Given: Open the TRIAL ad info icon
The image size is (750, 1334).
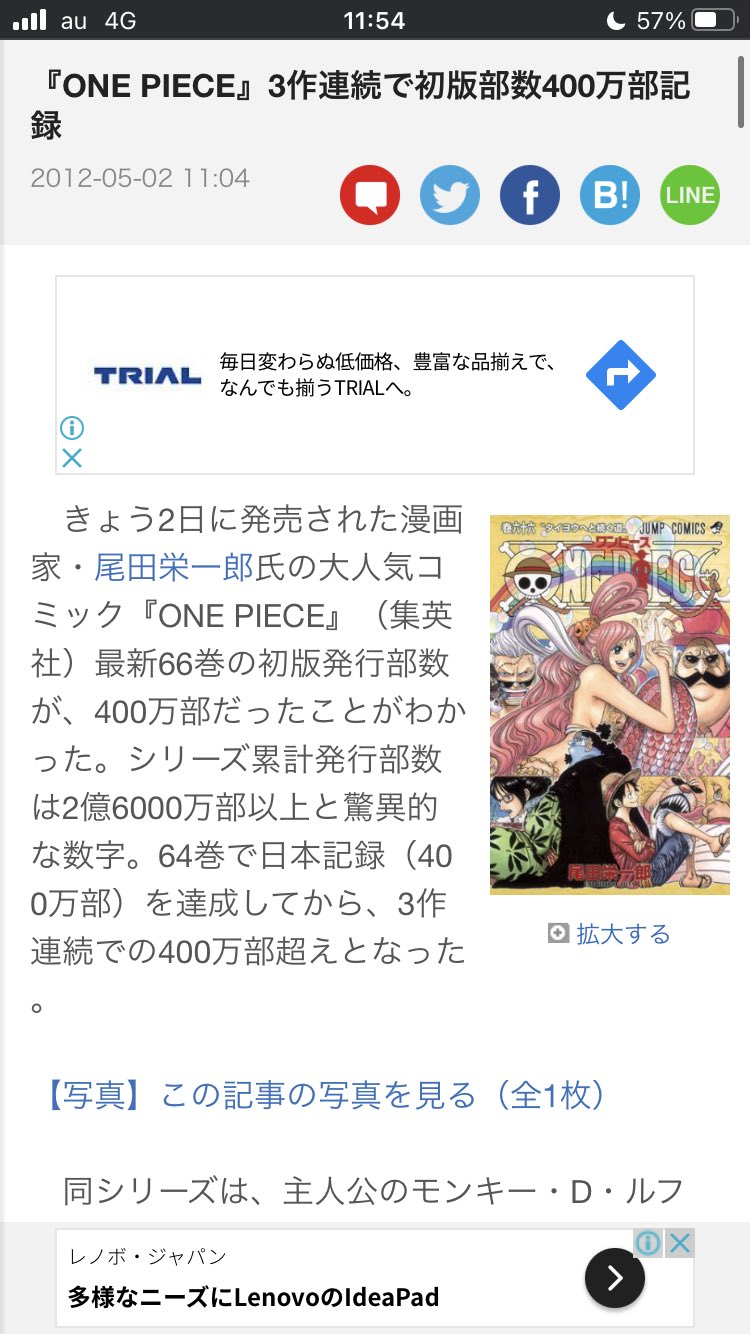Looking at the screenshot, I should coord(72,428).
